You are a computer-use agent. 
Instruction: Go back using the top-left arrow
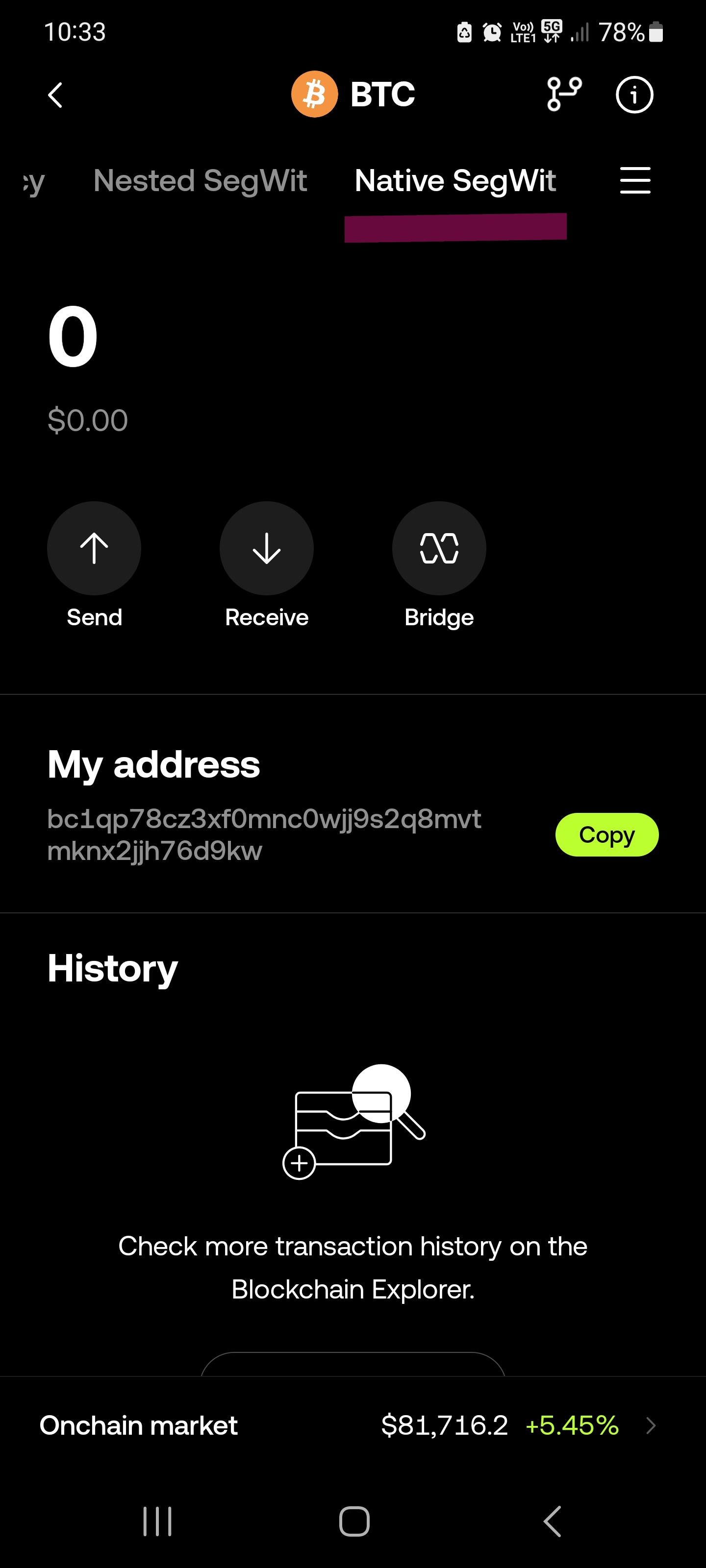55,95
